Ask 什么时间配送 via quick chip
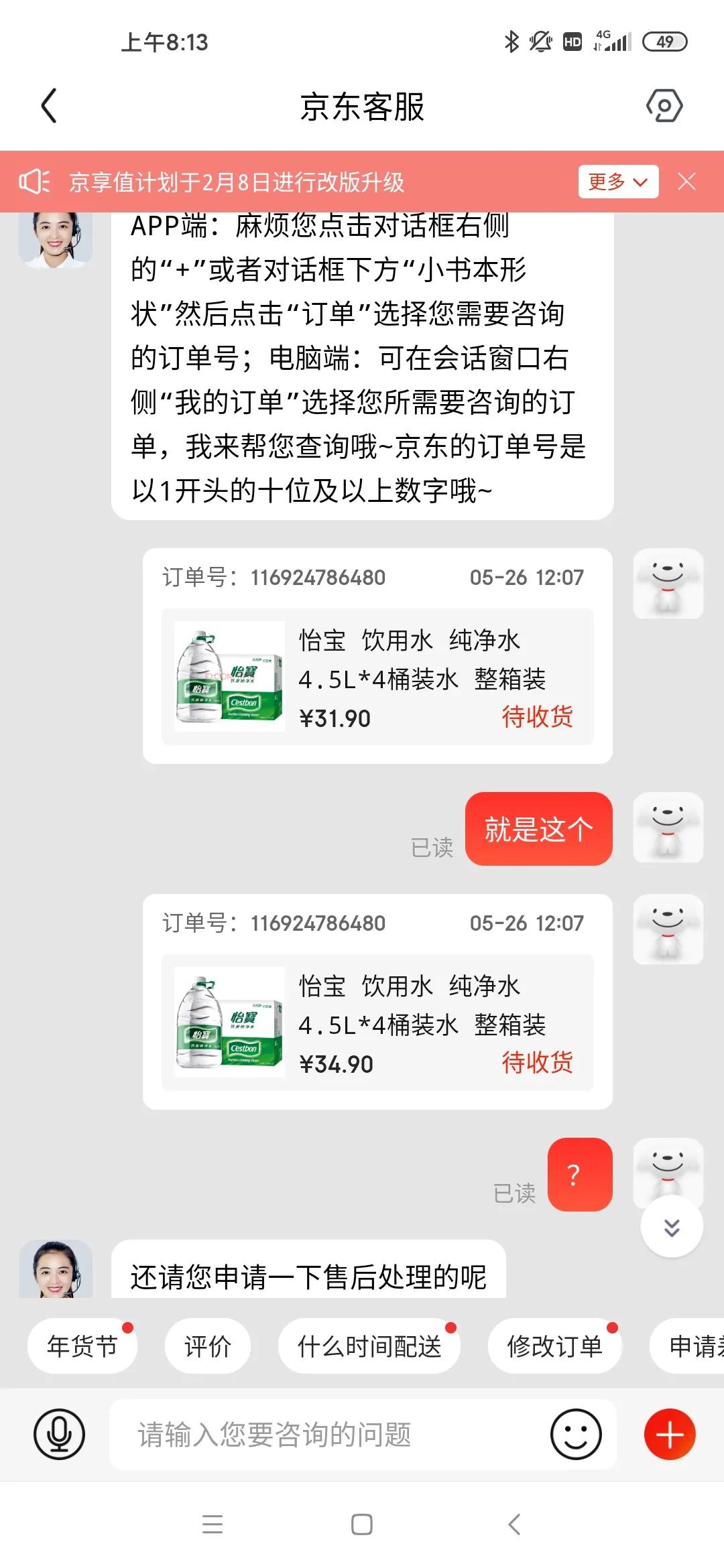This screenshot has width=724, height=1568. point(369,1346)
